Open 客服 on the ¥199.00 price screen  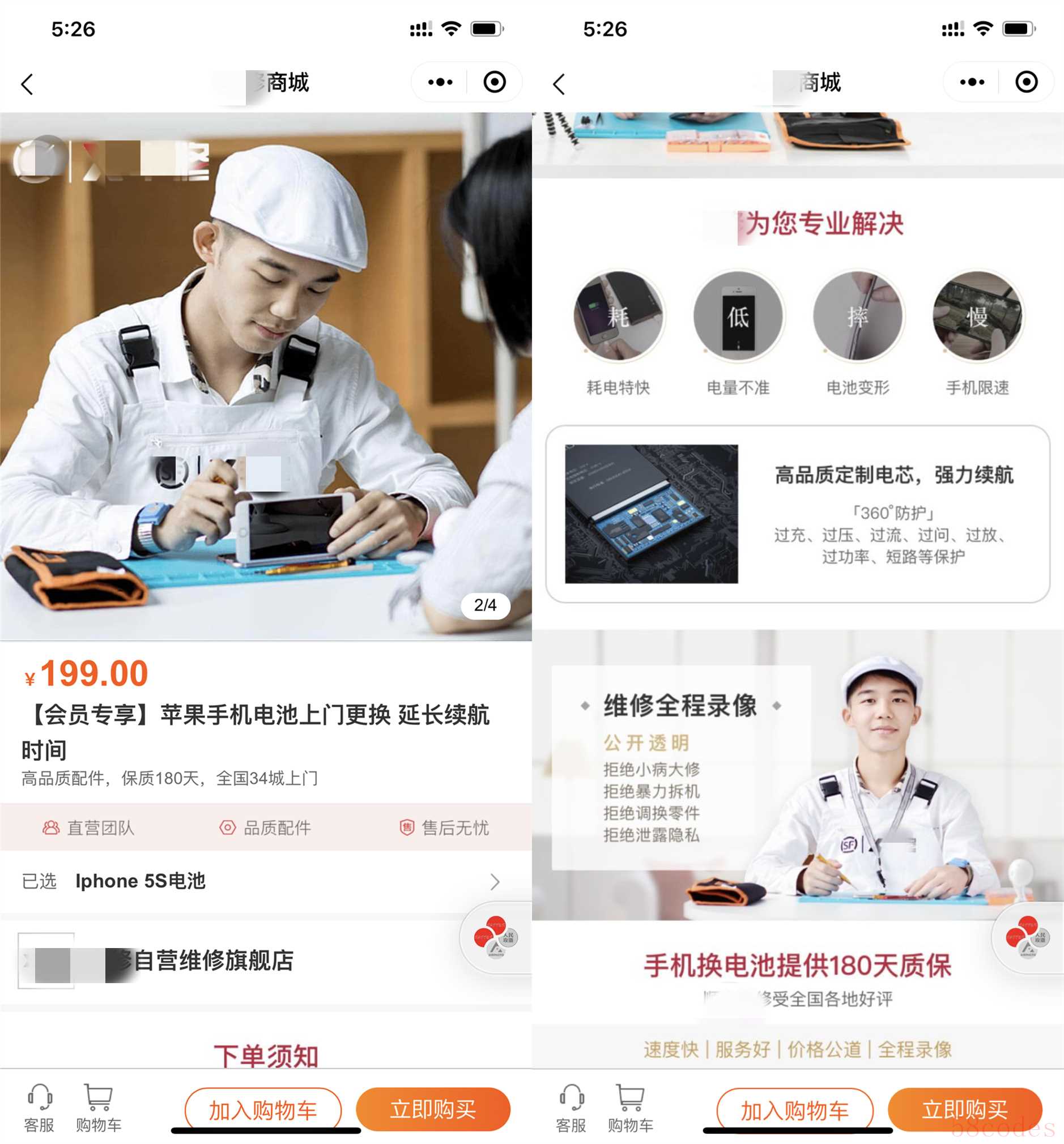click(x=39, y=1108)
